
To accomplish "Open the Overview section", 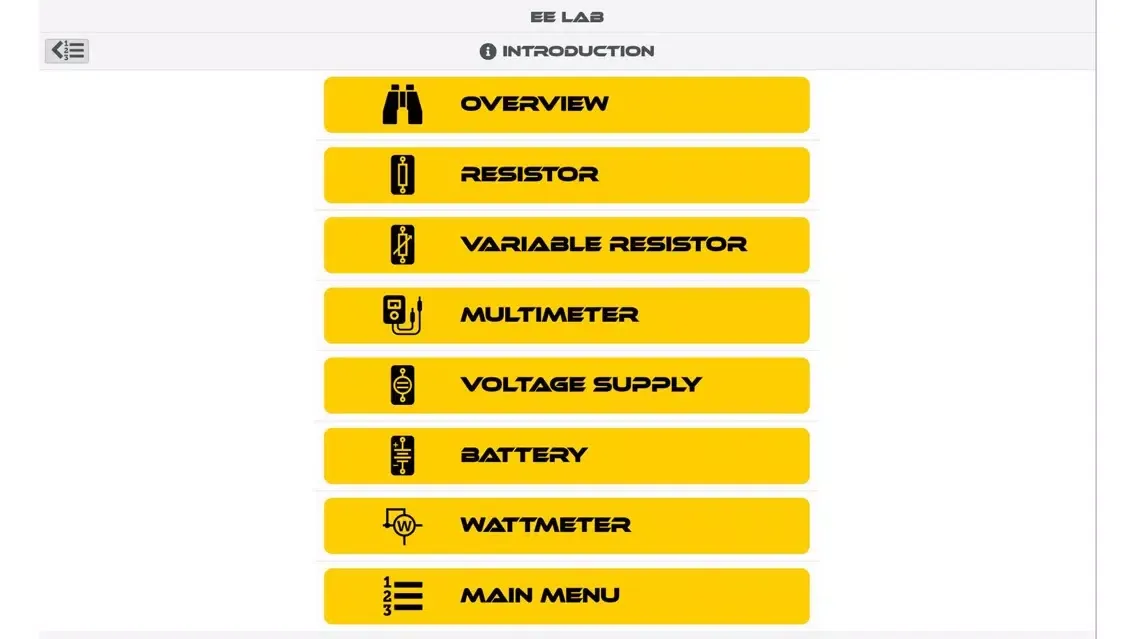I will [566, 105].
